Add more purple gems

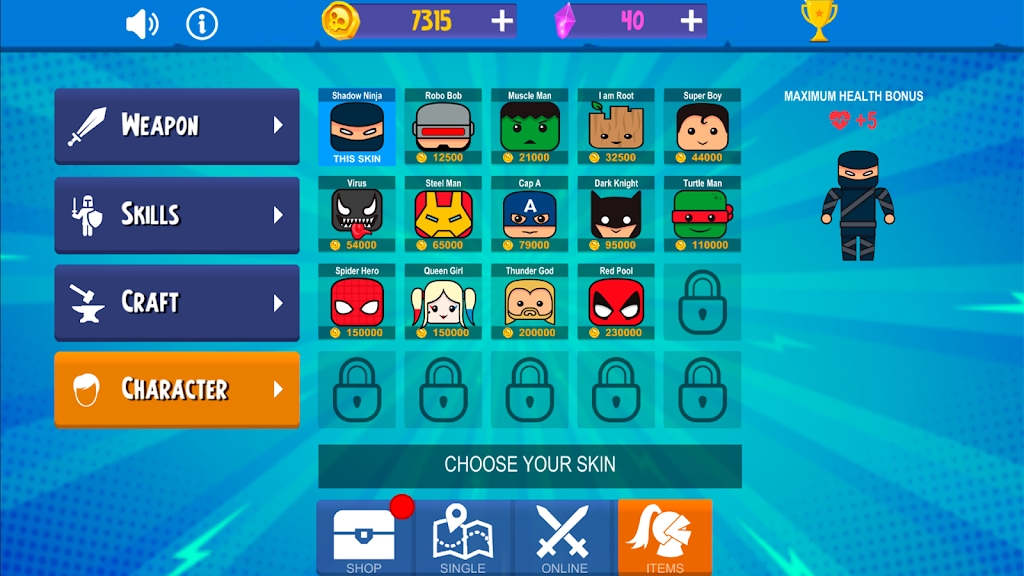(691, 21)
